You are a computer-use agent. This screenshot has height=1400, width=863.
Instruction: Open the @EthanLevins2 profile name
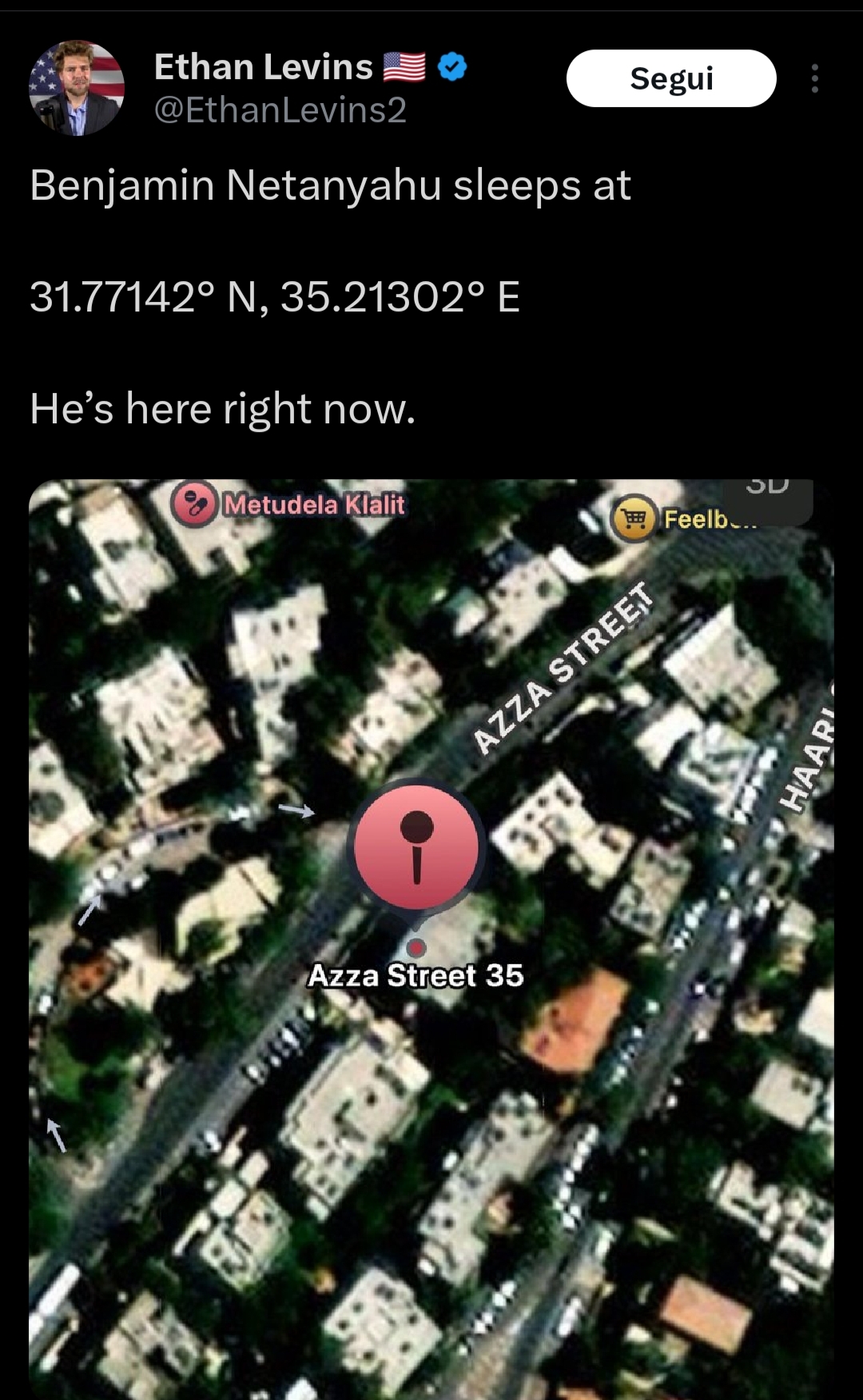tap(280, 110)
